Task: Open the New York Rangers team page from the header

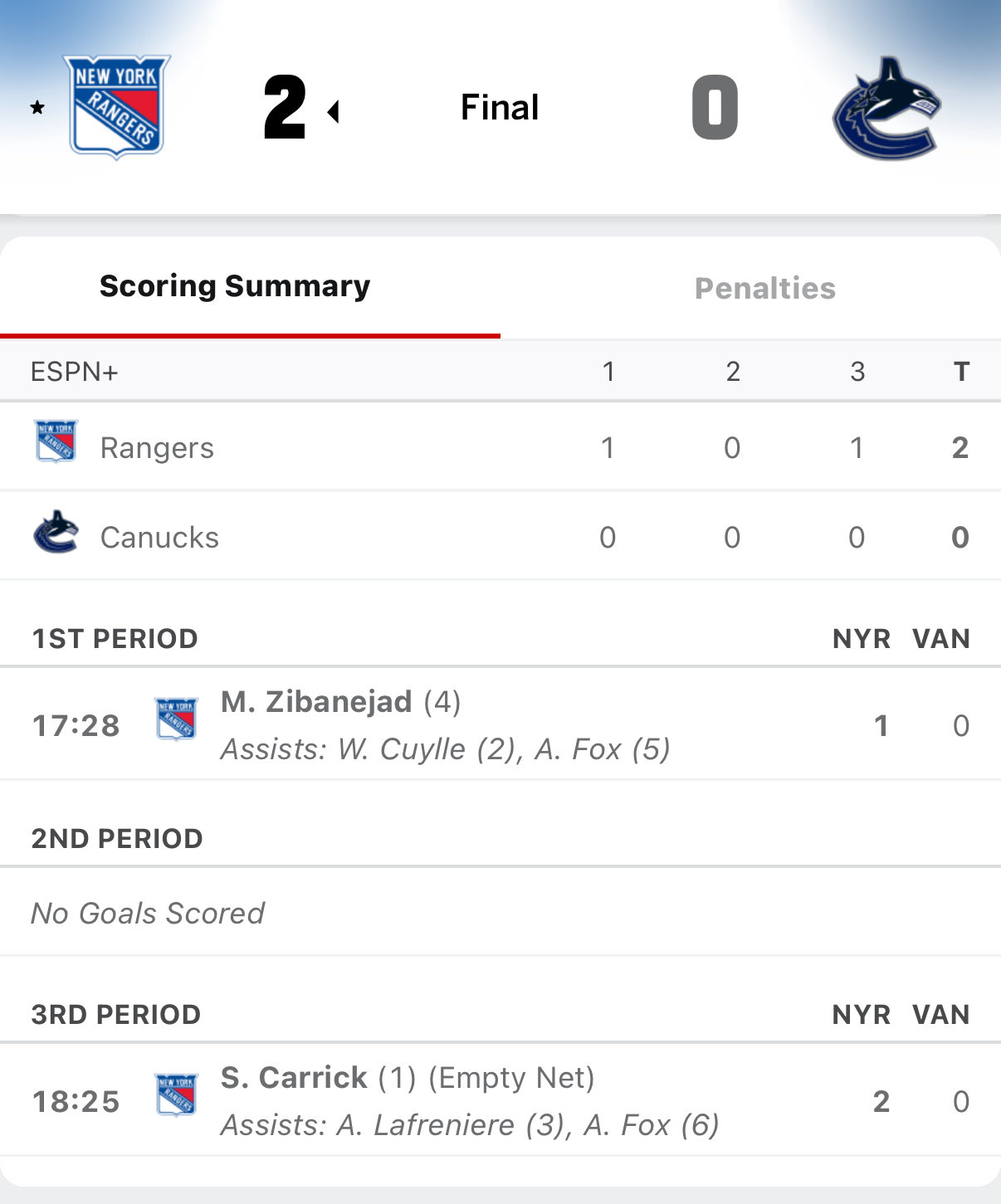Action: [117, 107]
